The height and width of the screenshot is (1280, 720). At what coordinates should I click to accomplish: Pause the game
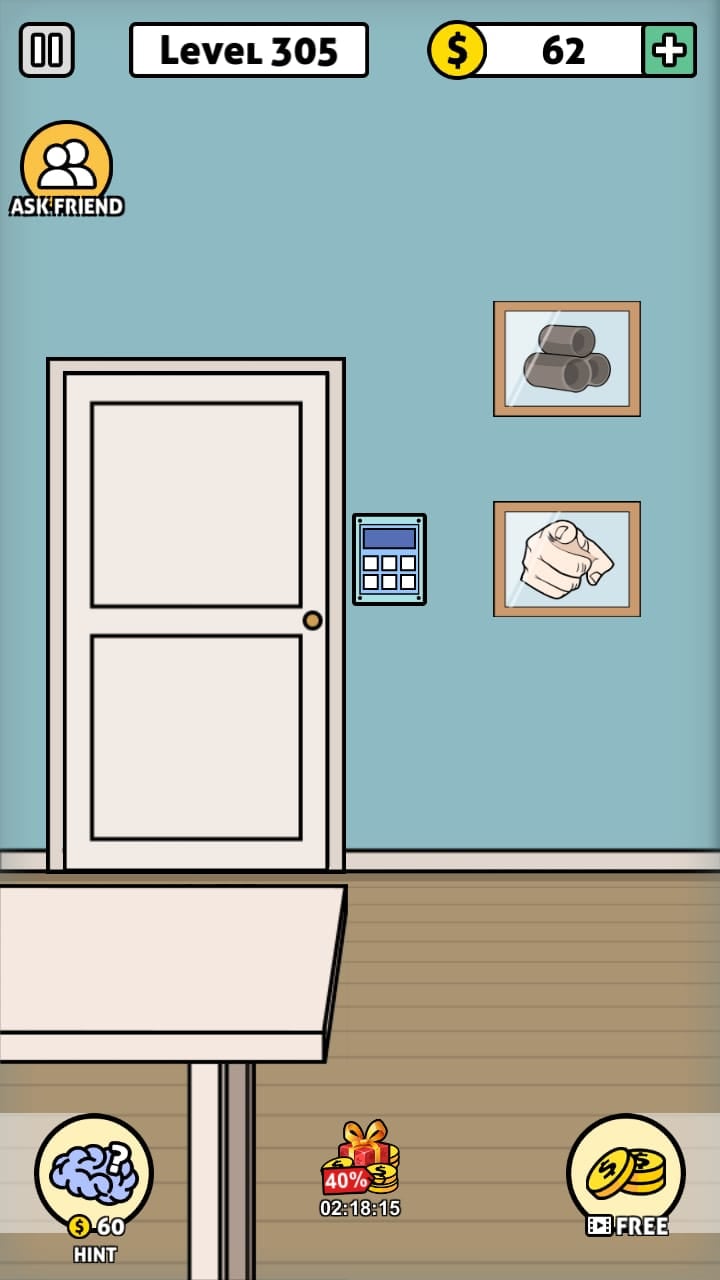47,50
